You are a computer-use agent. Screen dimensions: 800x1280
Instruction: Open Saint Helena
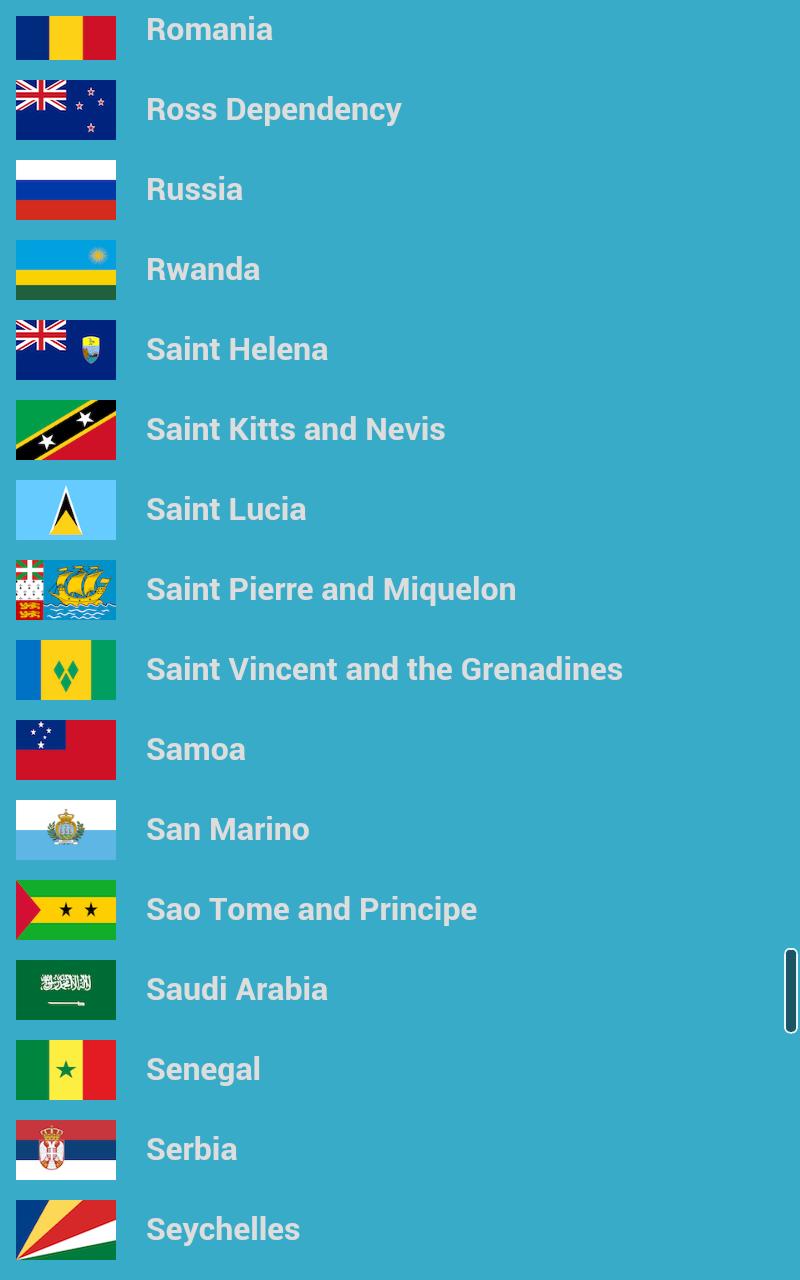point(237,350)
